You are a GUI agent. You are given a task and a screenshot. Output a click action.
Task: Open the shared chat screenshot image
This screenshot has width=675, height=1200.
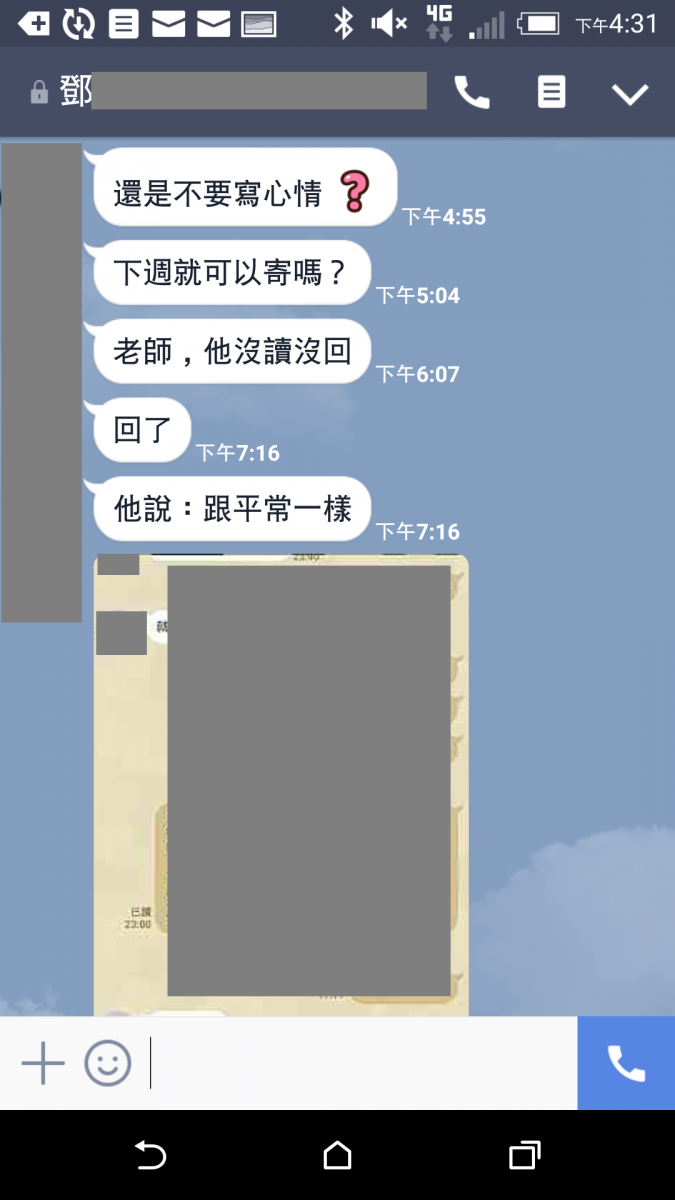(x=281, y=785)
